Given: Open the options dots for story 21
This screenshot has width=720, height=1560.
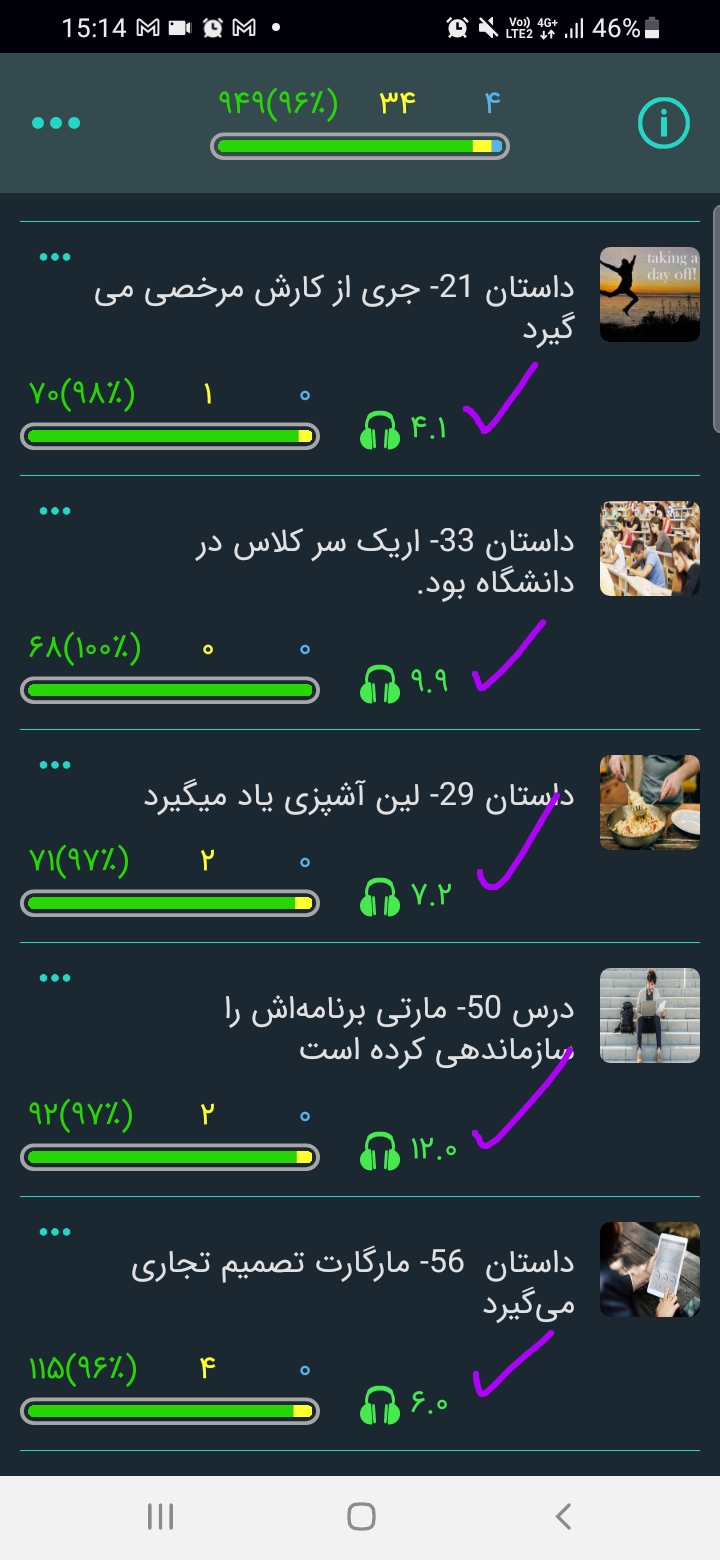Looking at the screenshot, I should coord(55,257).
